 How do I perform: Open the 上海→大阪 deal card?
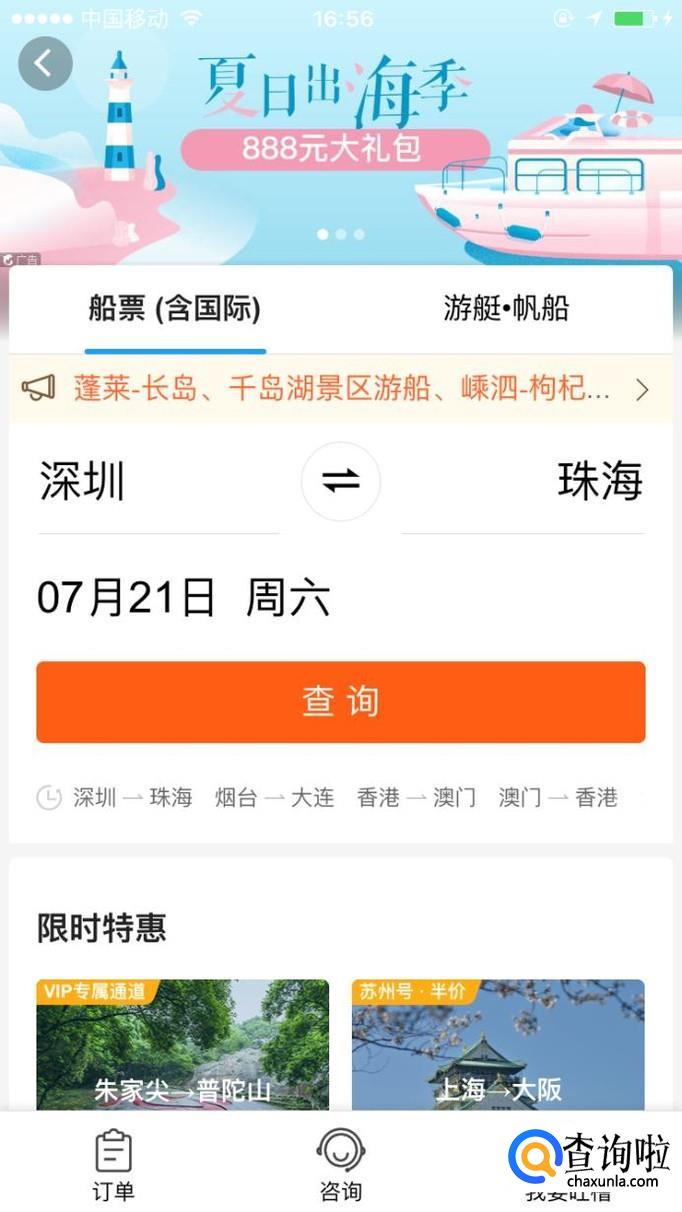click(x=498, y=1045)
